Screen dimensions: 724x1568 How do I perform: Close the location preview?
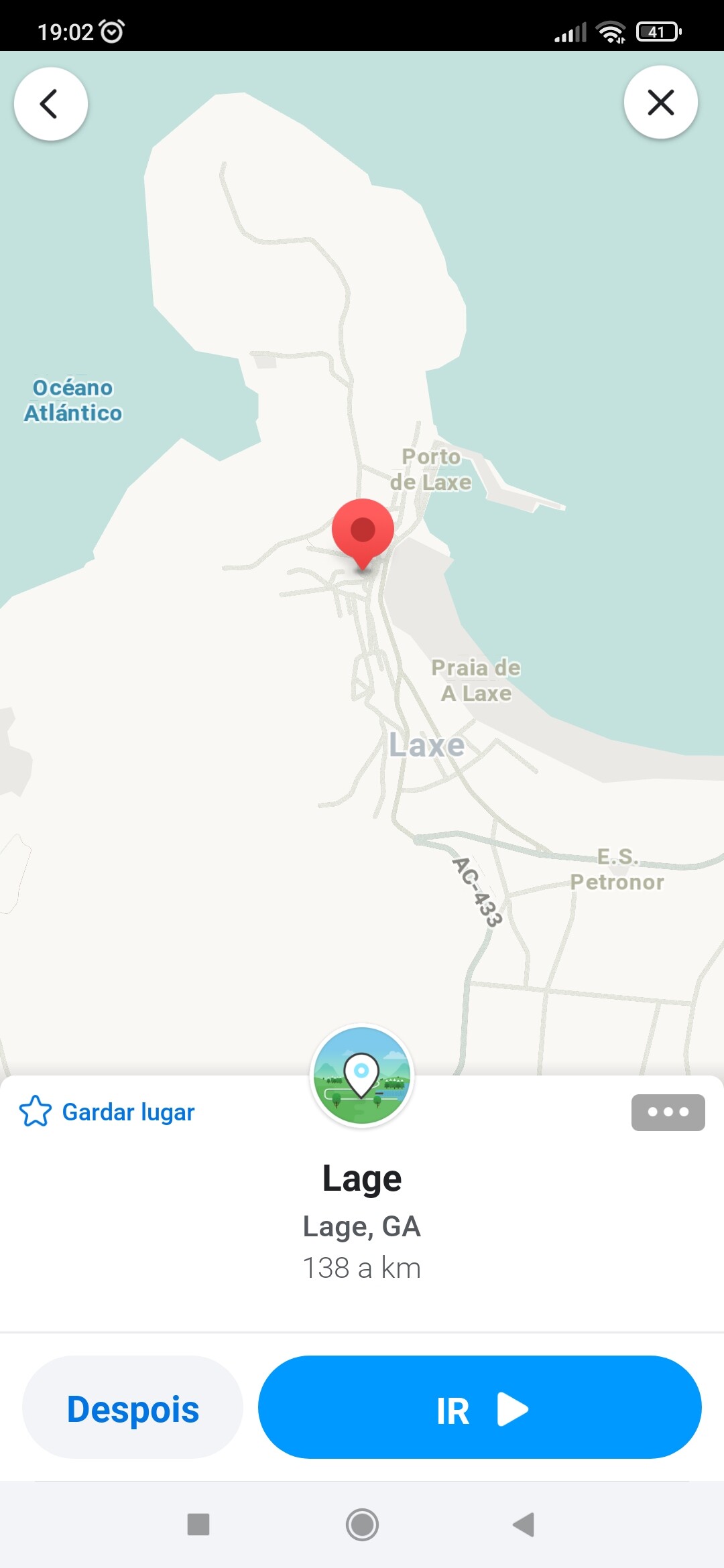[x=660, y=103]
